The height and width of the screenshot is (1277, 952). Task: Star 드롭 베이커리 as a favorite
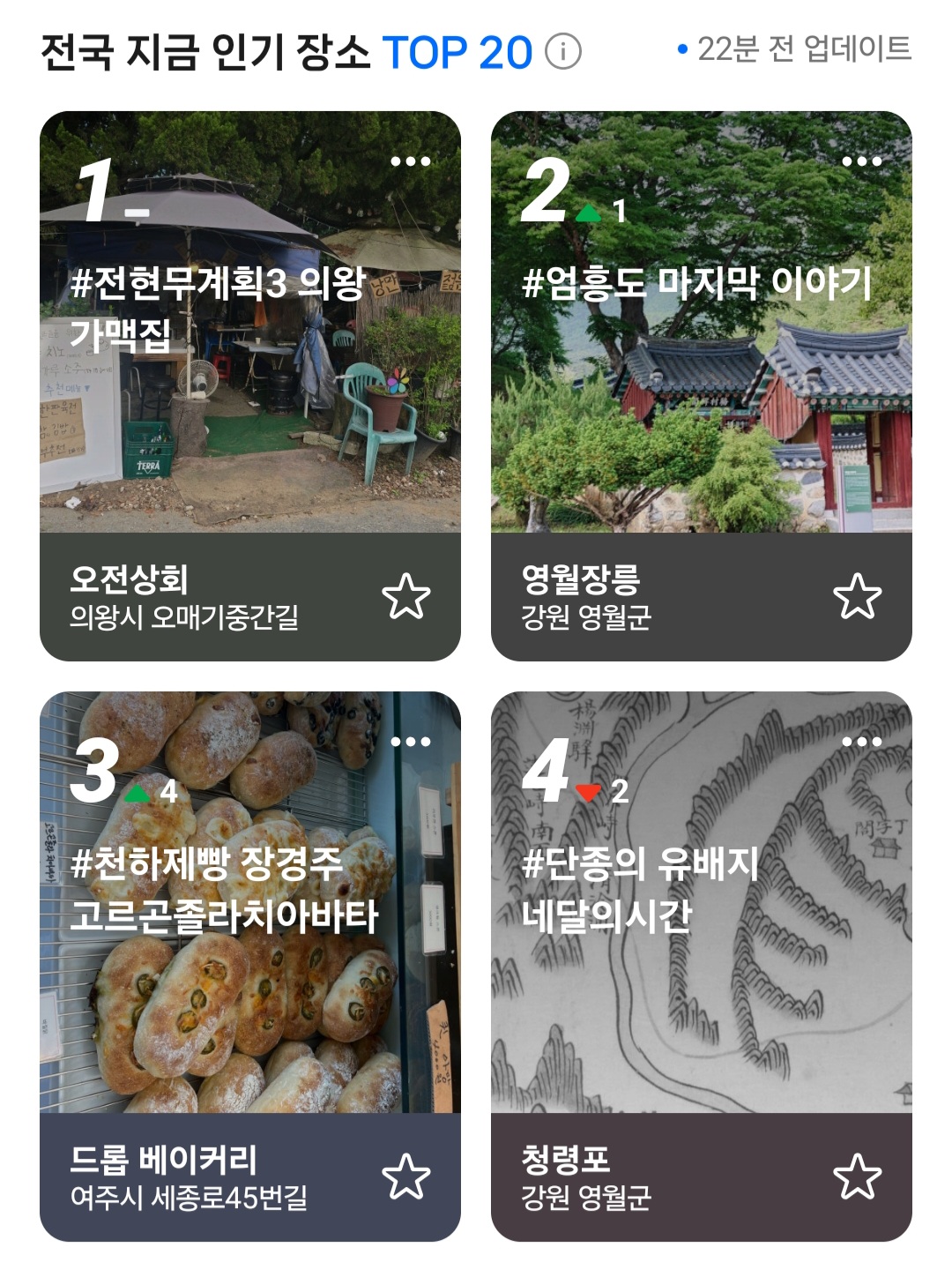[x=406, y=1177]
